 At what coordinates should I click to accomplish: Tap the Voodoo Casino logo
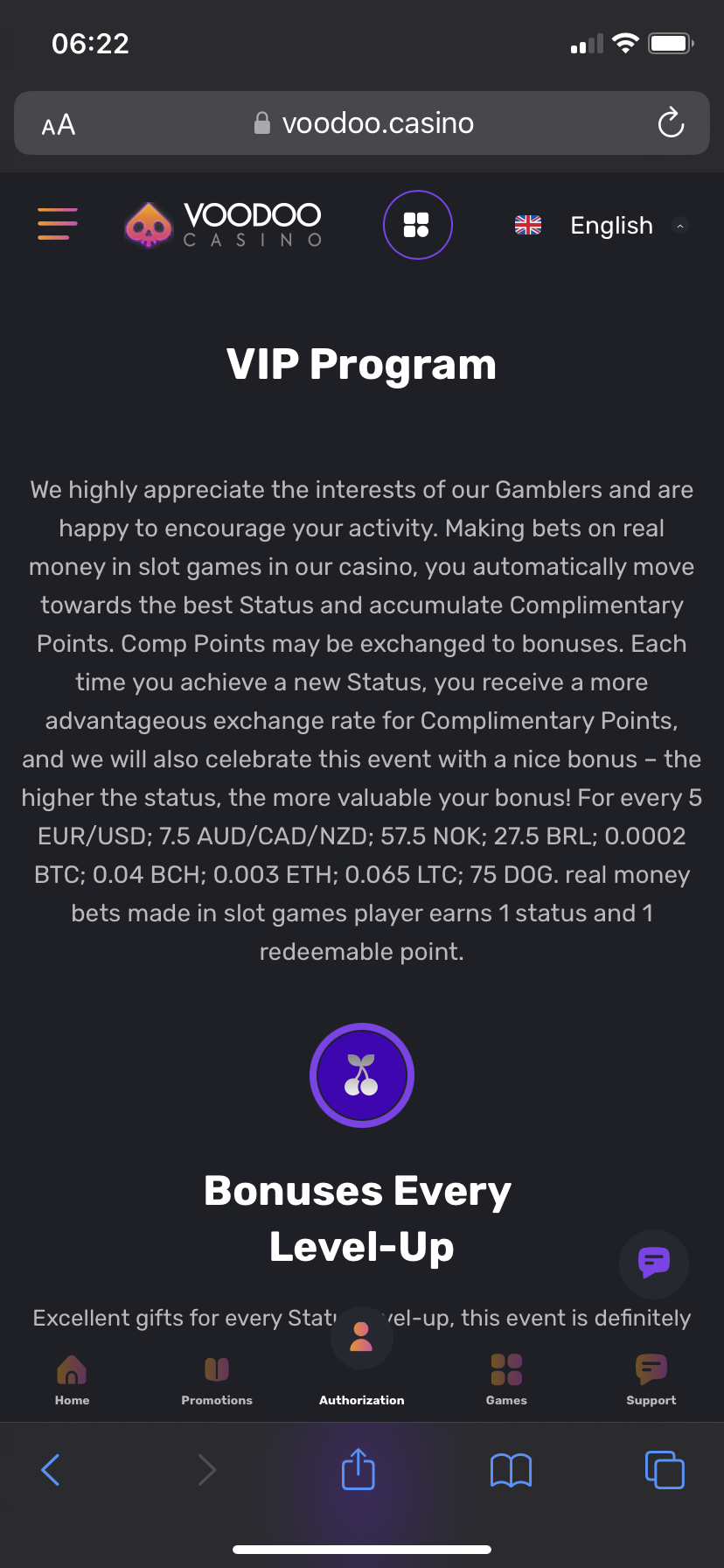224,225
